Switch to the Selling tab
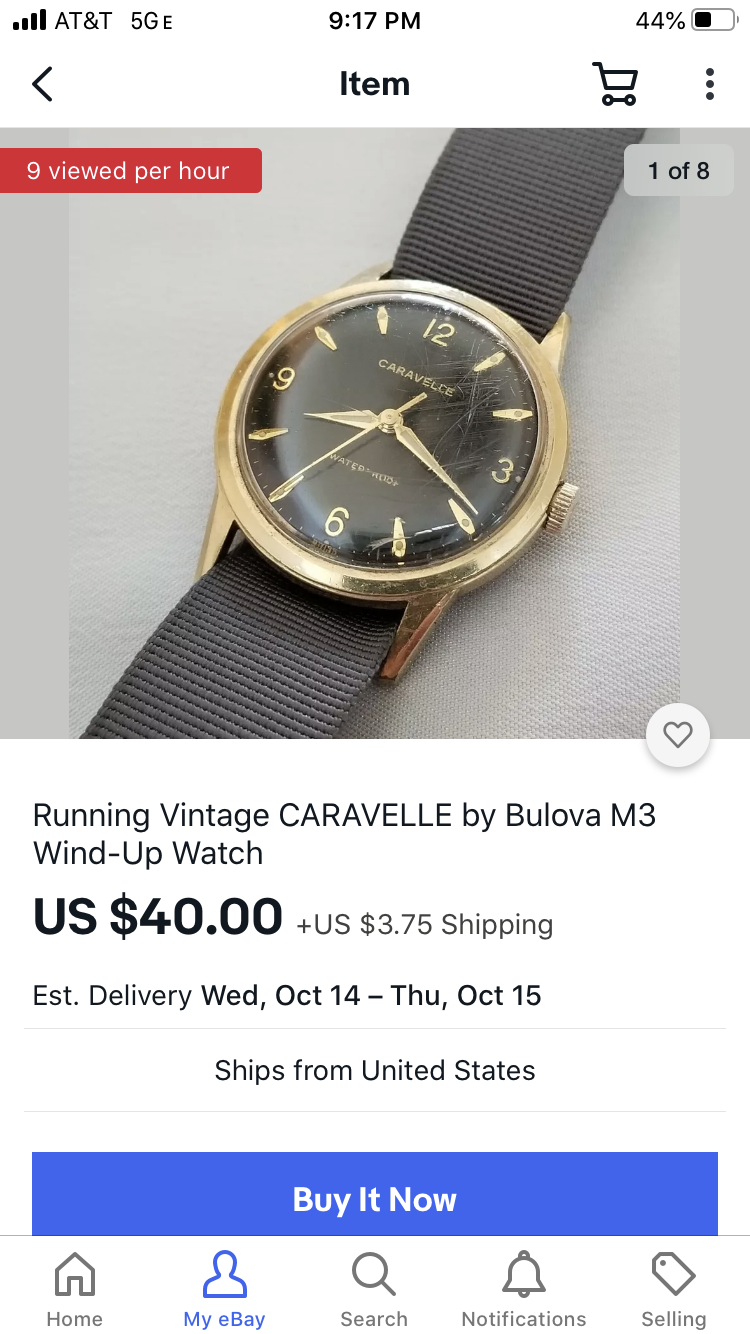Screen dimensions: 750x1334 (x=673, y=1289)
